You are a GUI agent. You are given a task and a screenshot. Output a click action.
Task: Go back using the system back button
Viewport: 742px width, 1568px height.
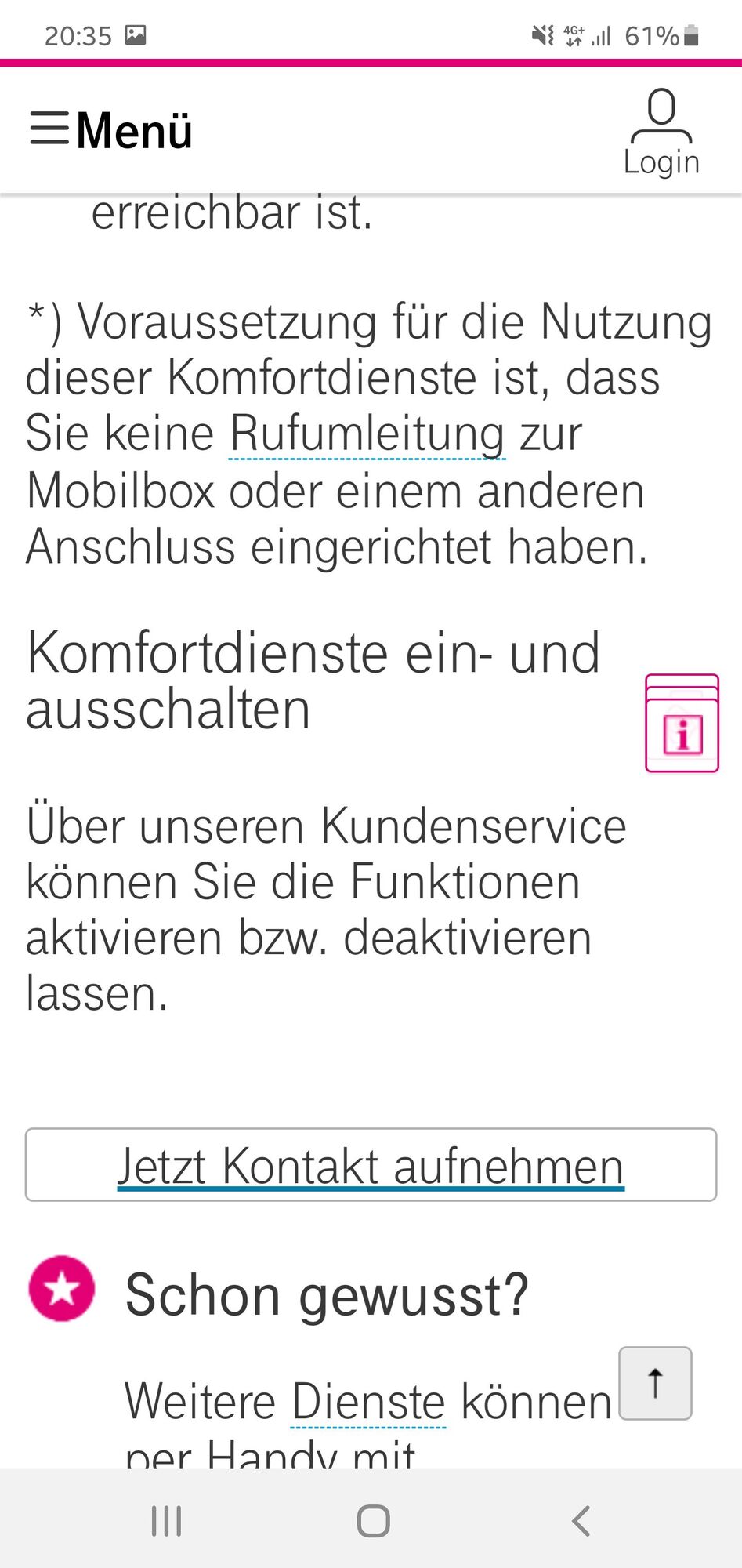(580, 1521)
